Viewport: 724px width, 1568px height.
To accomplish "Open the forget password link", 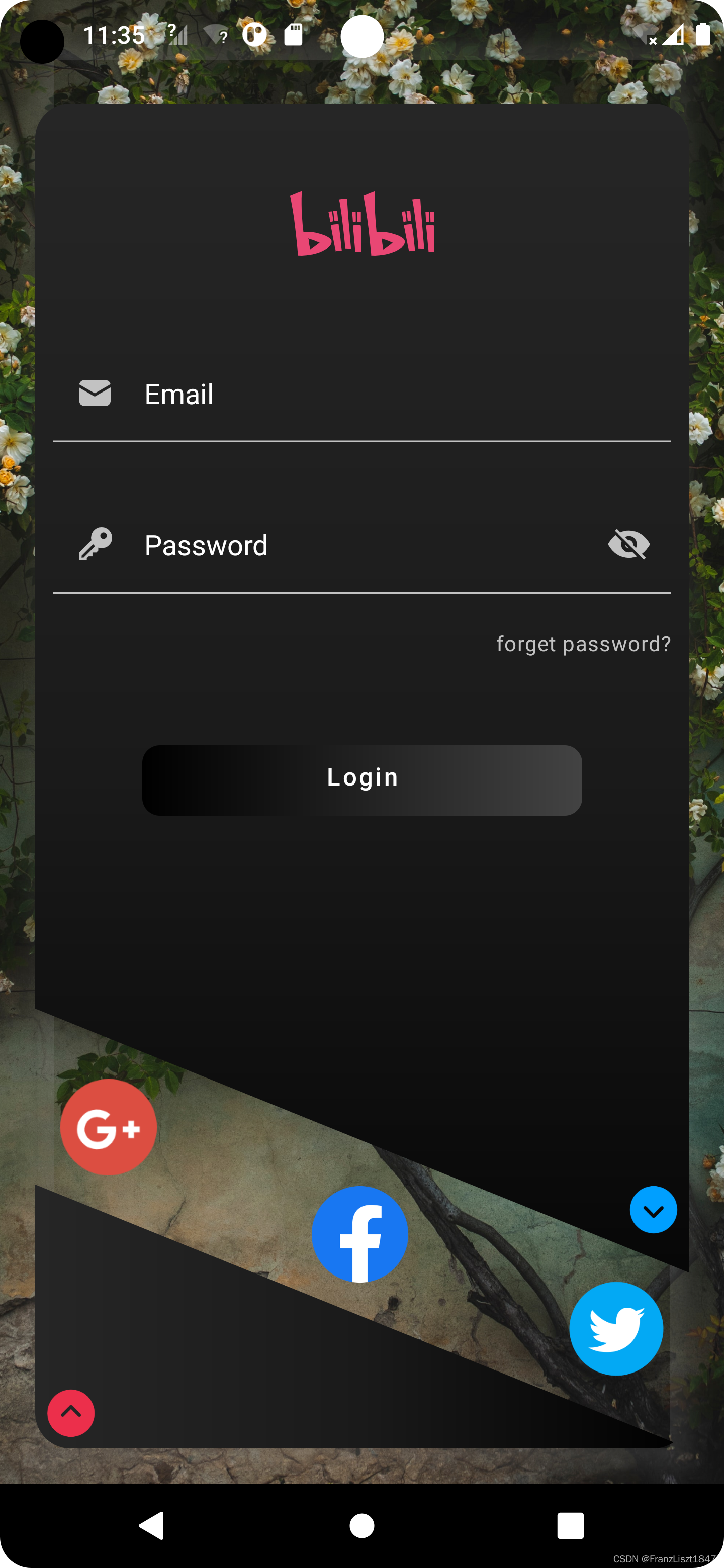I will pos(583,644).
